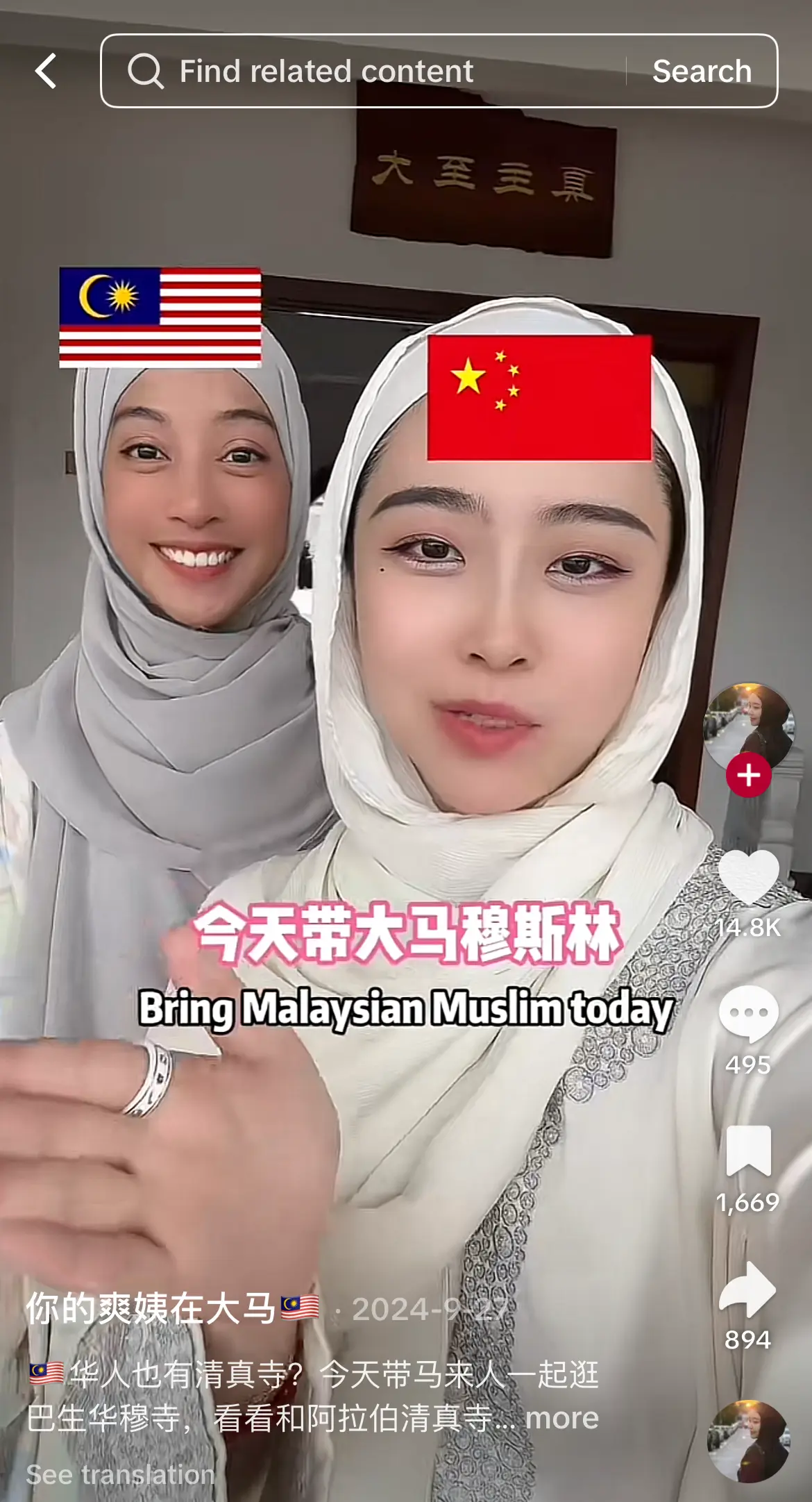Bookmark this video to favorites
The width and height of the screenshot is (812, 1502).
(x=748, y=1151)
